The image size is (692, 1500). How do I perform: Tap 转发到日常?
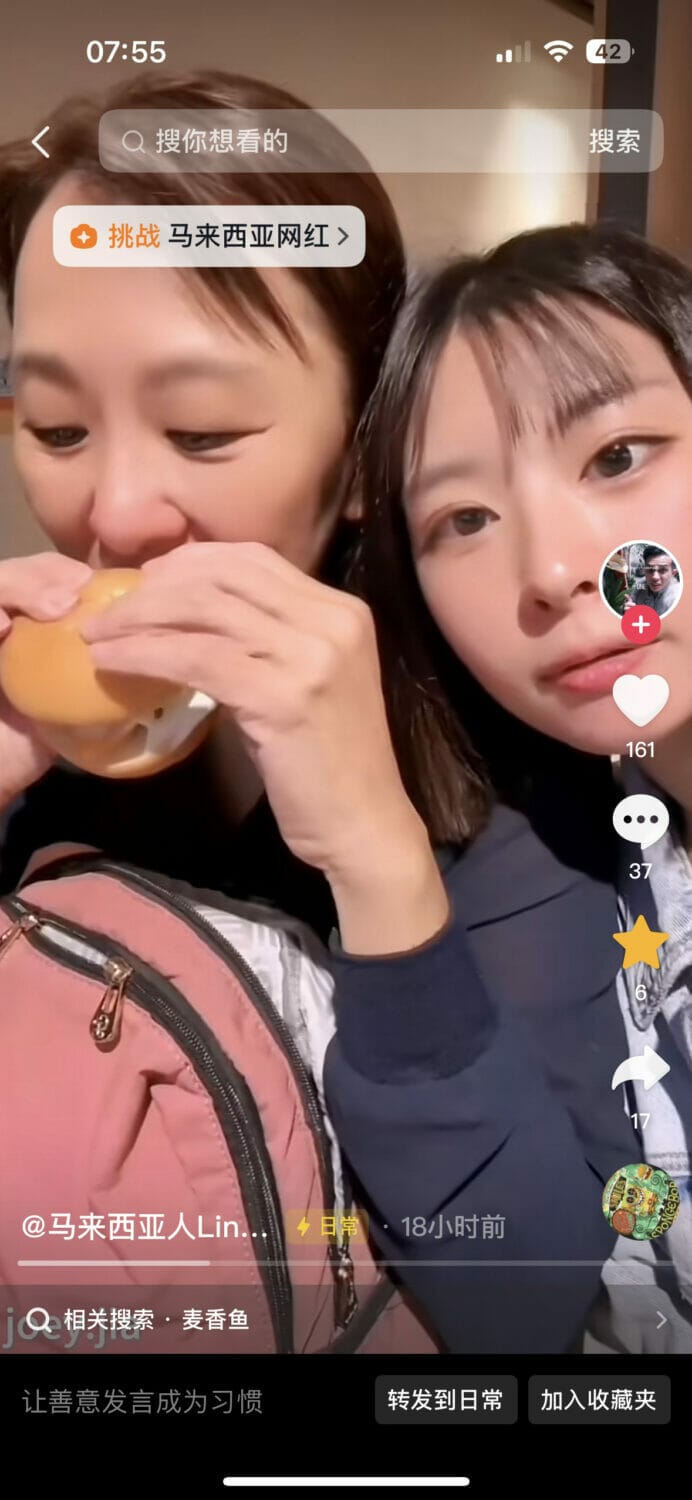coord(446,1400)
